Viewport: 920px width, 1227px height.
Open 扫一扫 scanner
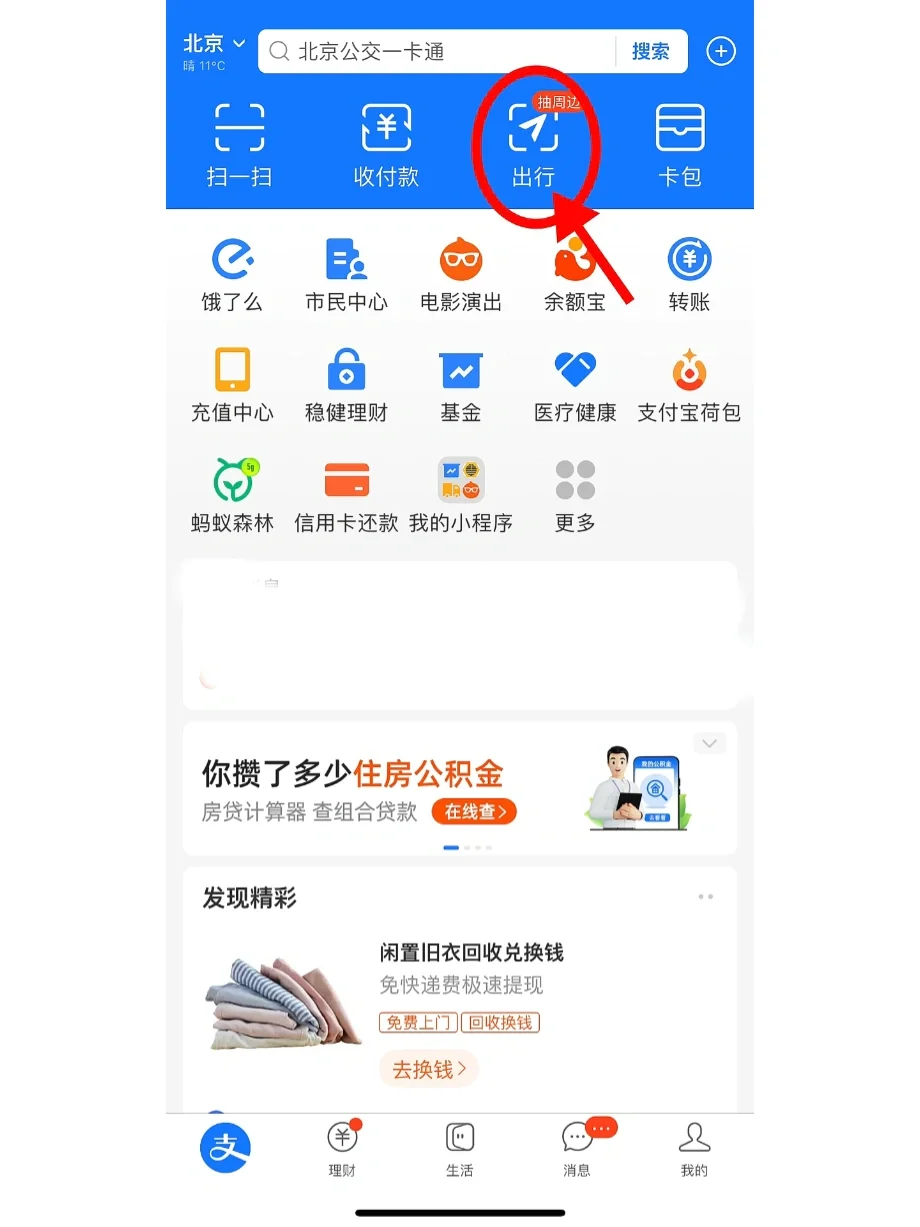239,145
